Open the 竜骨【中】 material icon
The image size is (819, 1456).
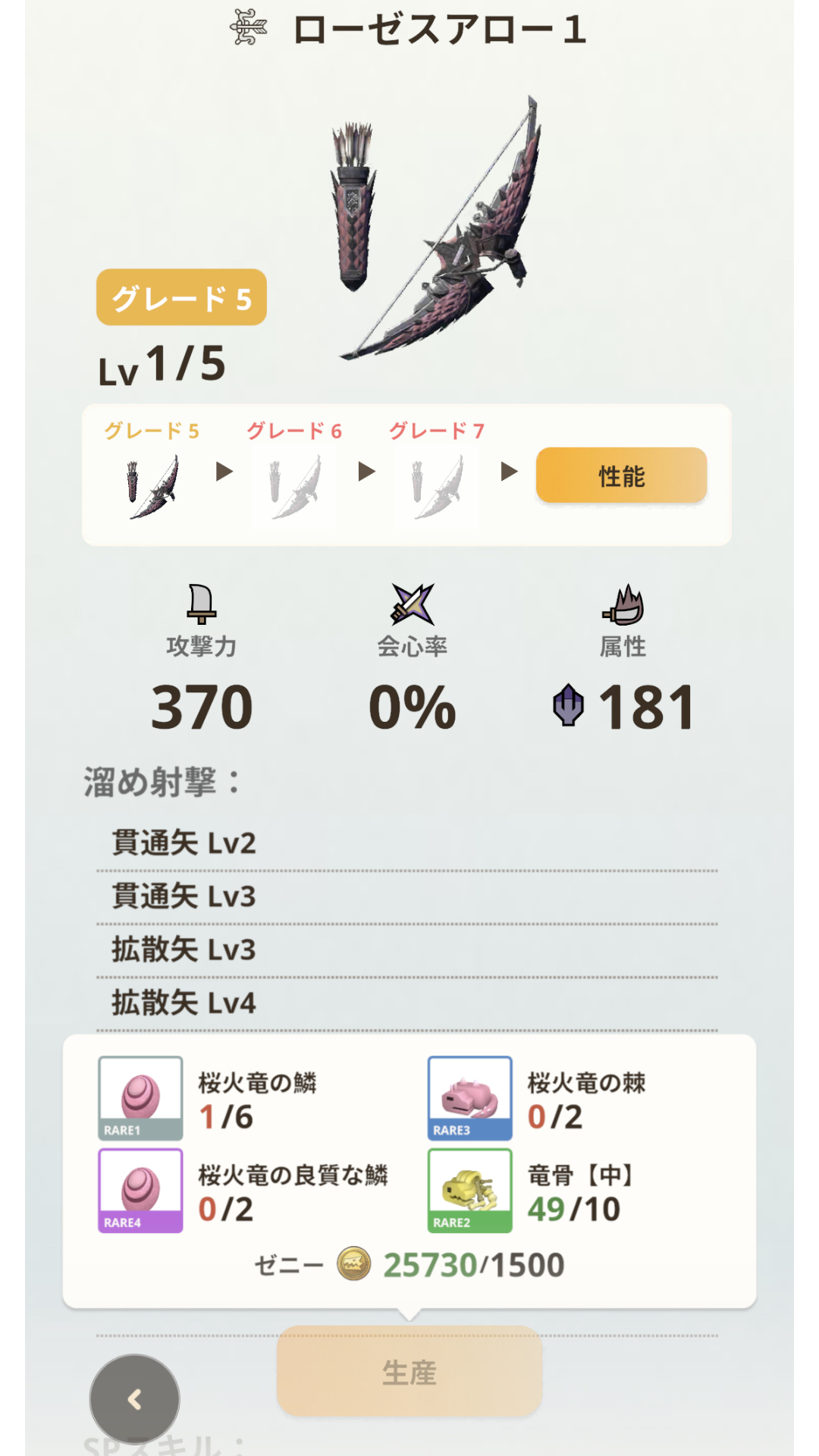coord(470,1191)
